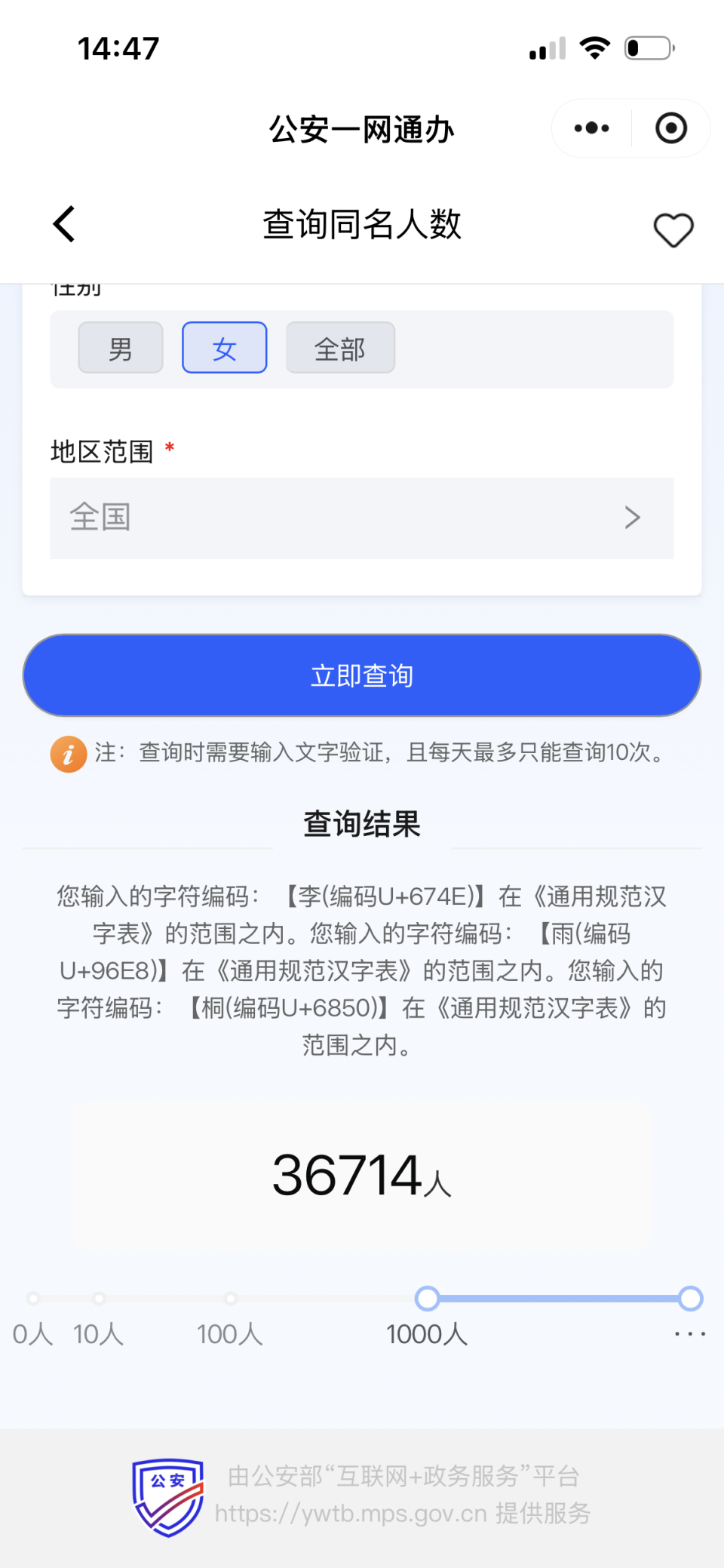The image size is (724, 1568).
Task: Select 男 as the gender option
Action: pos(121,348)
